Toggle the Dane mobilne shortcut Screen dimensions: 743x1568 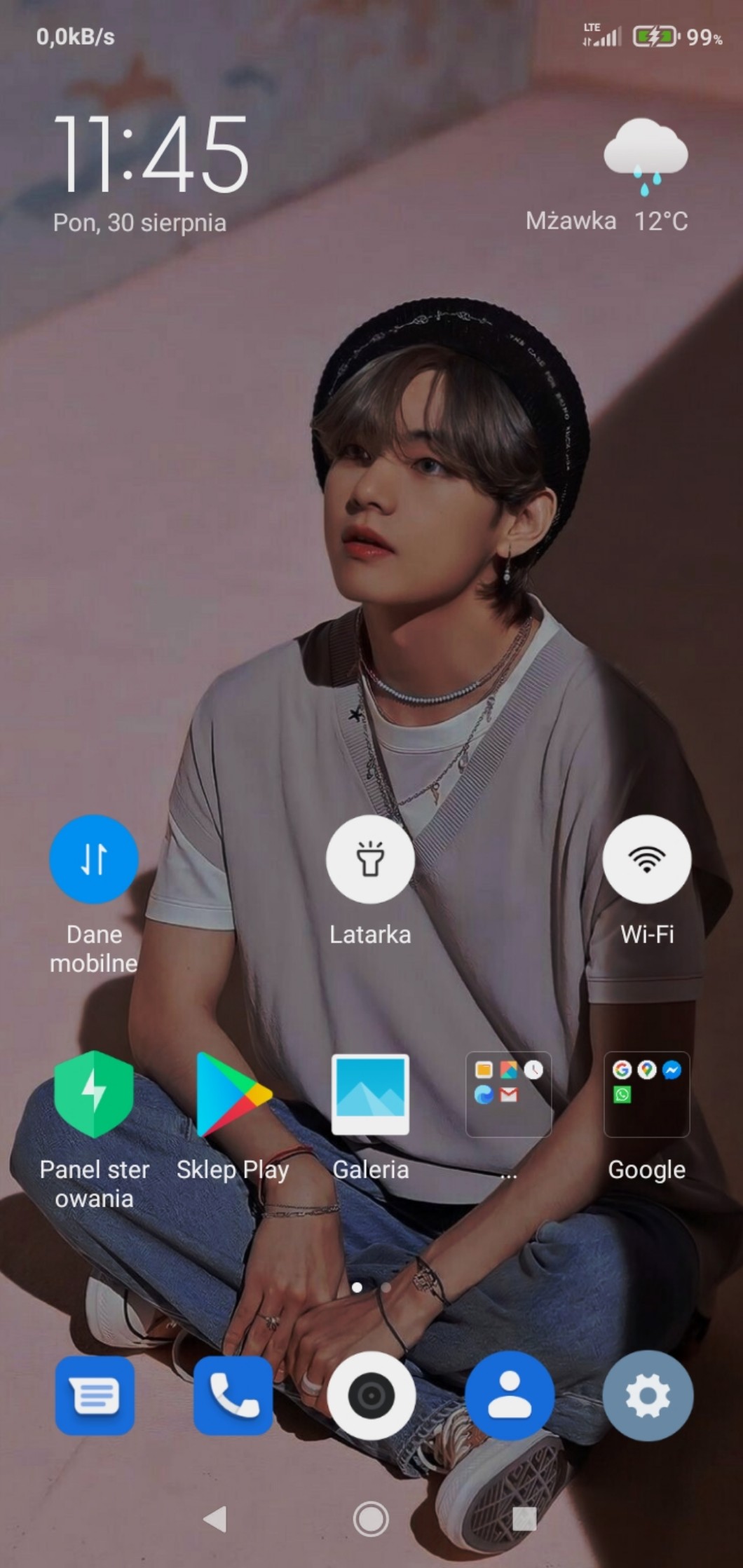coord(93,859)
